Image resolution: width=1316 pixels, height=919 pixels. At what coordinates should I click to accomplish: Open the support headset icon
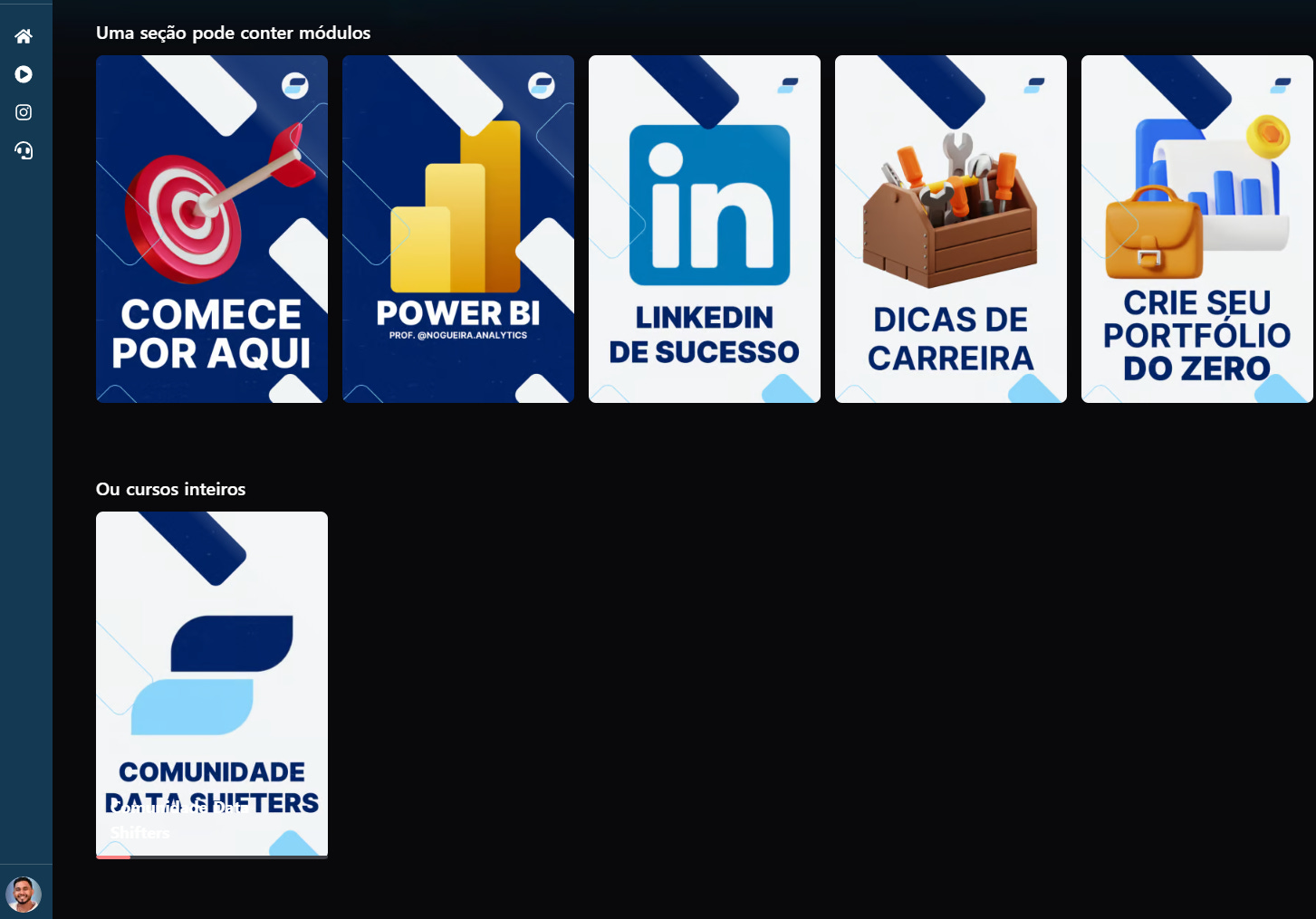click(x=24, y=150)
